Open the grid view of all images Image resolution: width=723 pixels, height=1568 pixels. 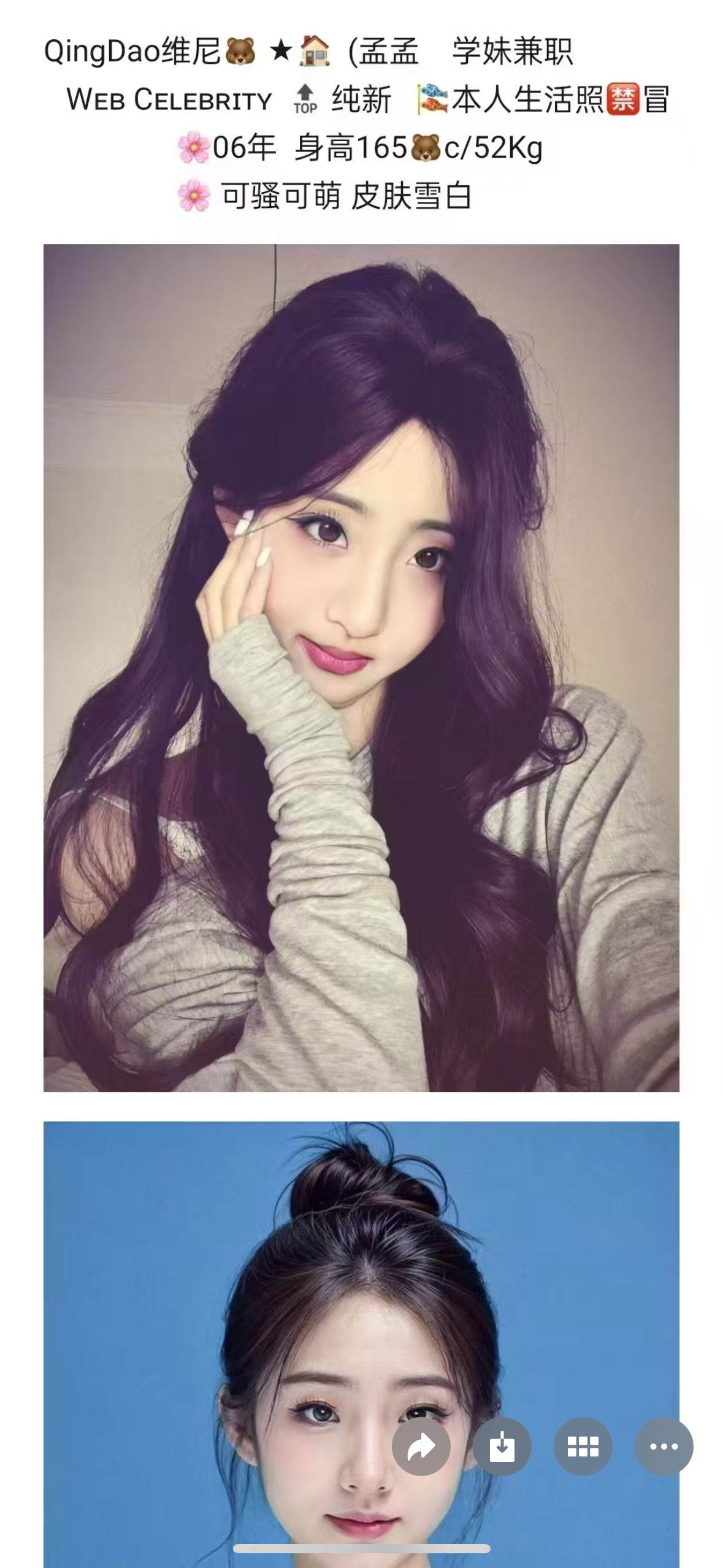(x=583, y=1447)
